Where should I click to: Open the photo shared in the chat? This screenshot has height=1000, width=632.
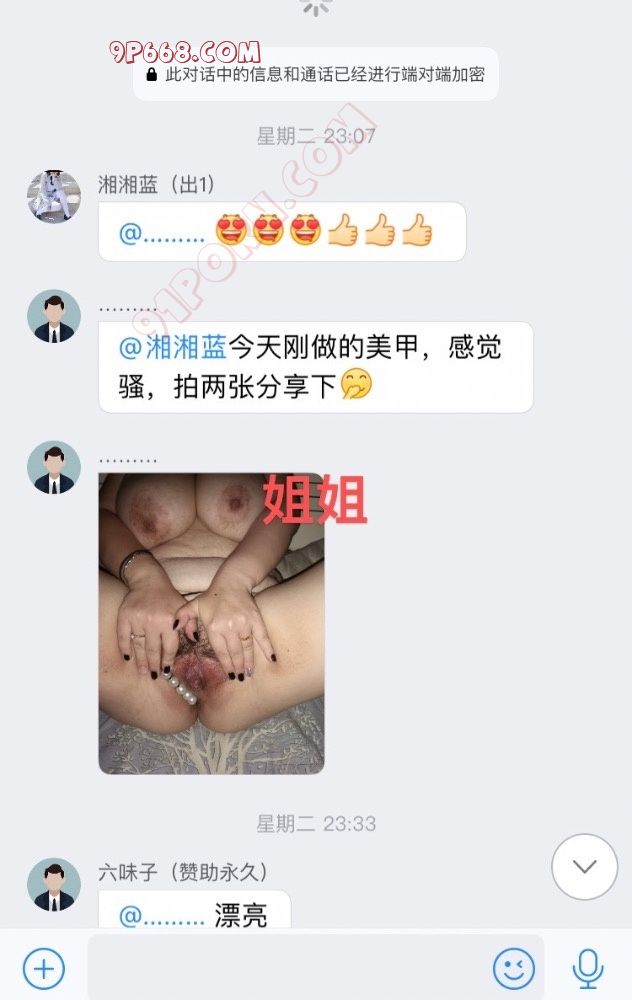point(211,623)
